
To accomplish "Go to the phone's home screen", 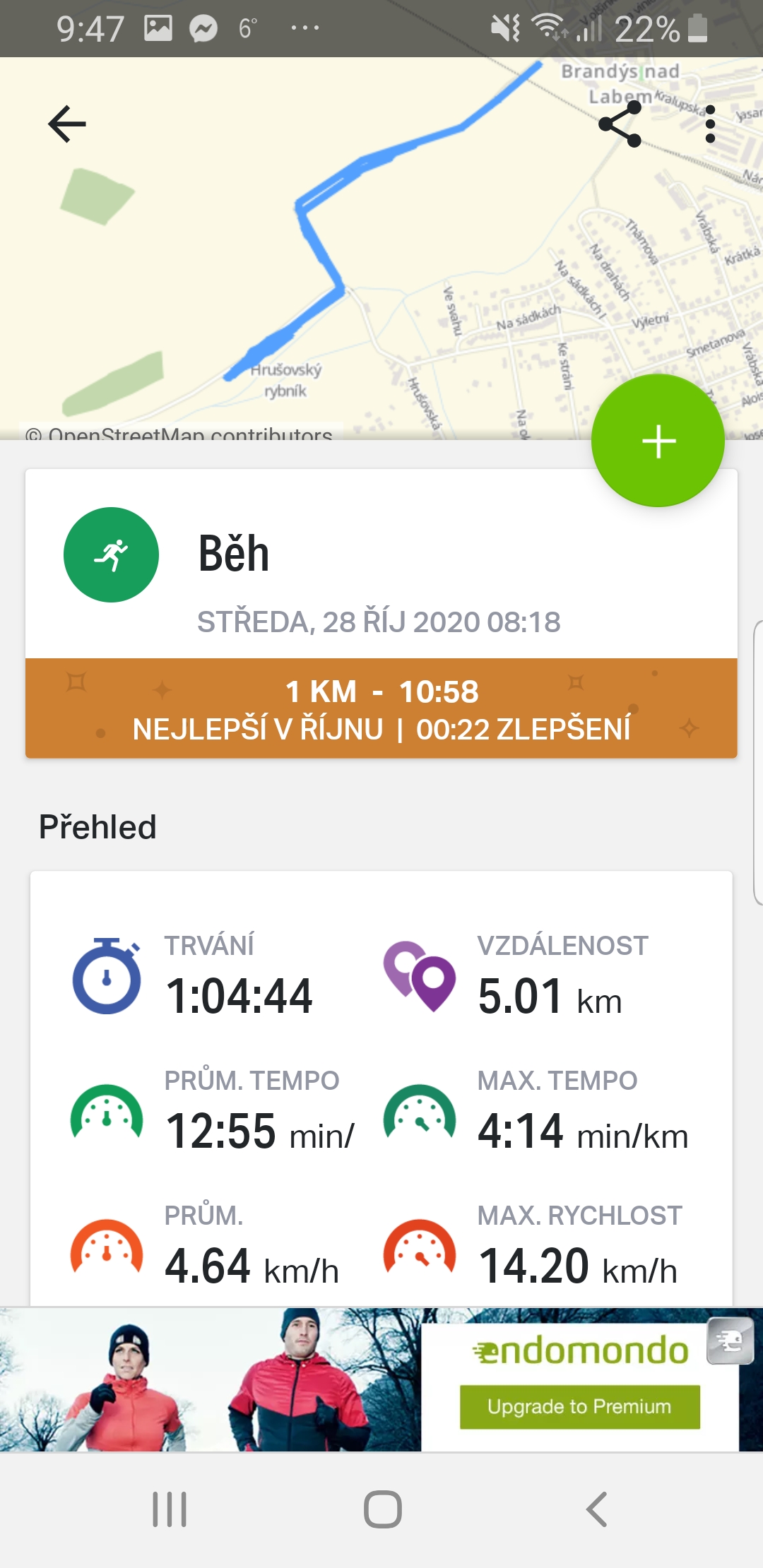I will 383,1509.
